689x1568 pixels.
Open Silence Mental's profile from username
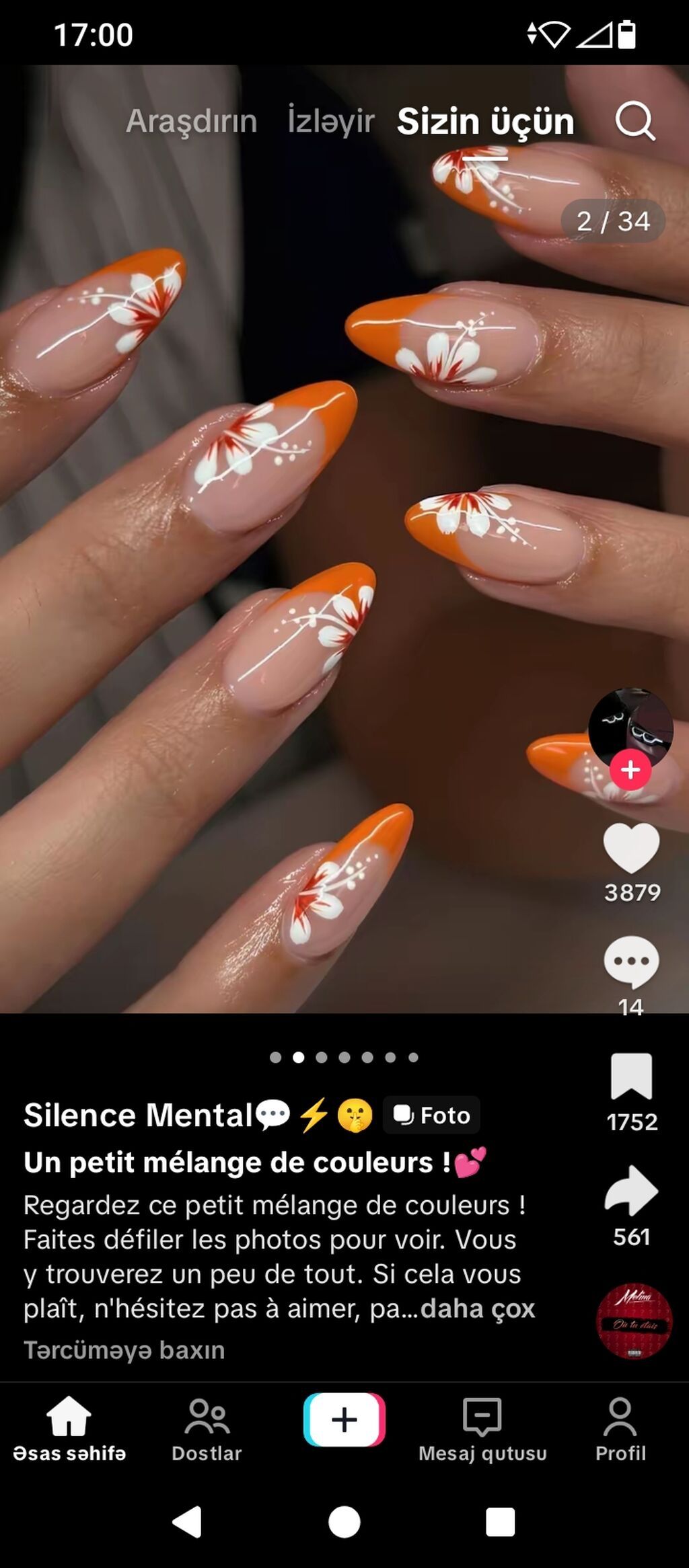pos(138,1115)
